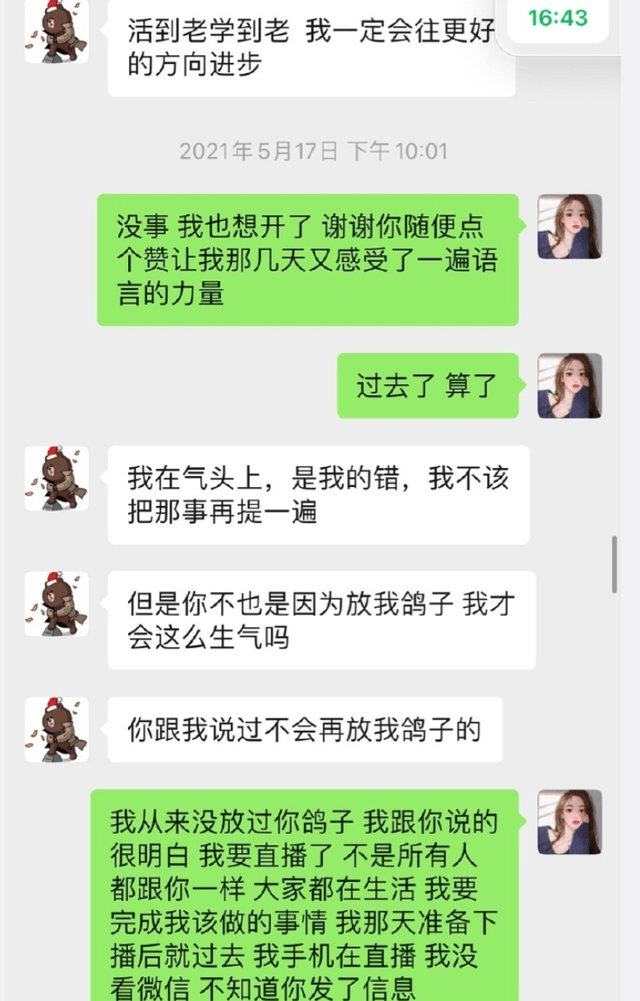This screenshot has width=640, height=1001.
Task: Tap girl avatar beside "我从来没放过你鸽子" message
Action: point(570,822)
